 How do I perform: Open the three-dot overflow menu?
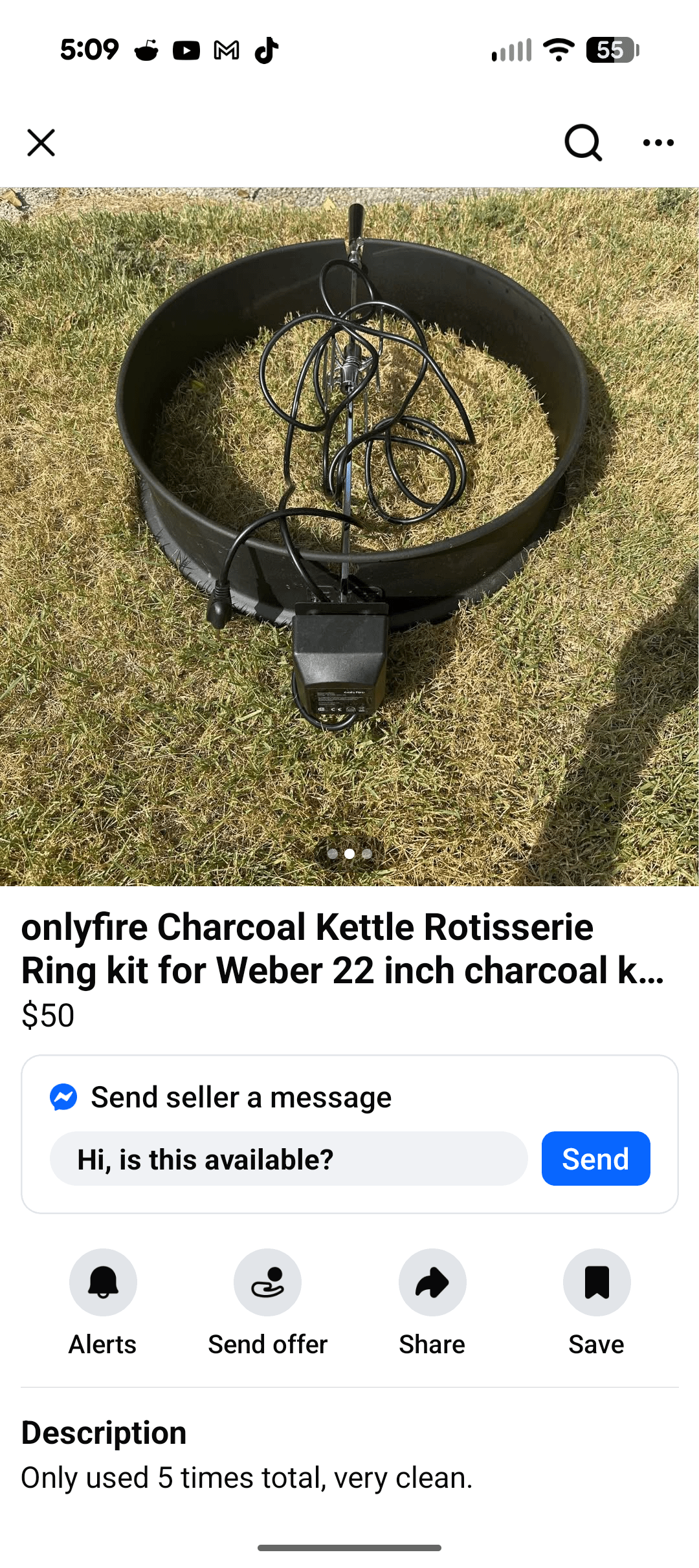pos(658,142)
